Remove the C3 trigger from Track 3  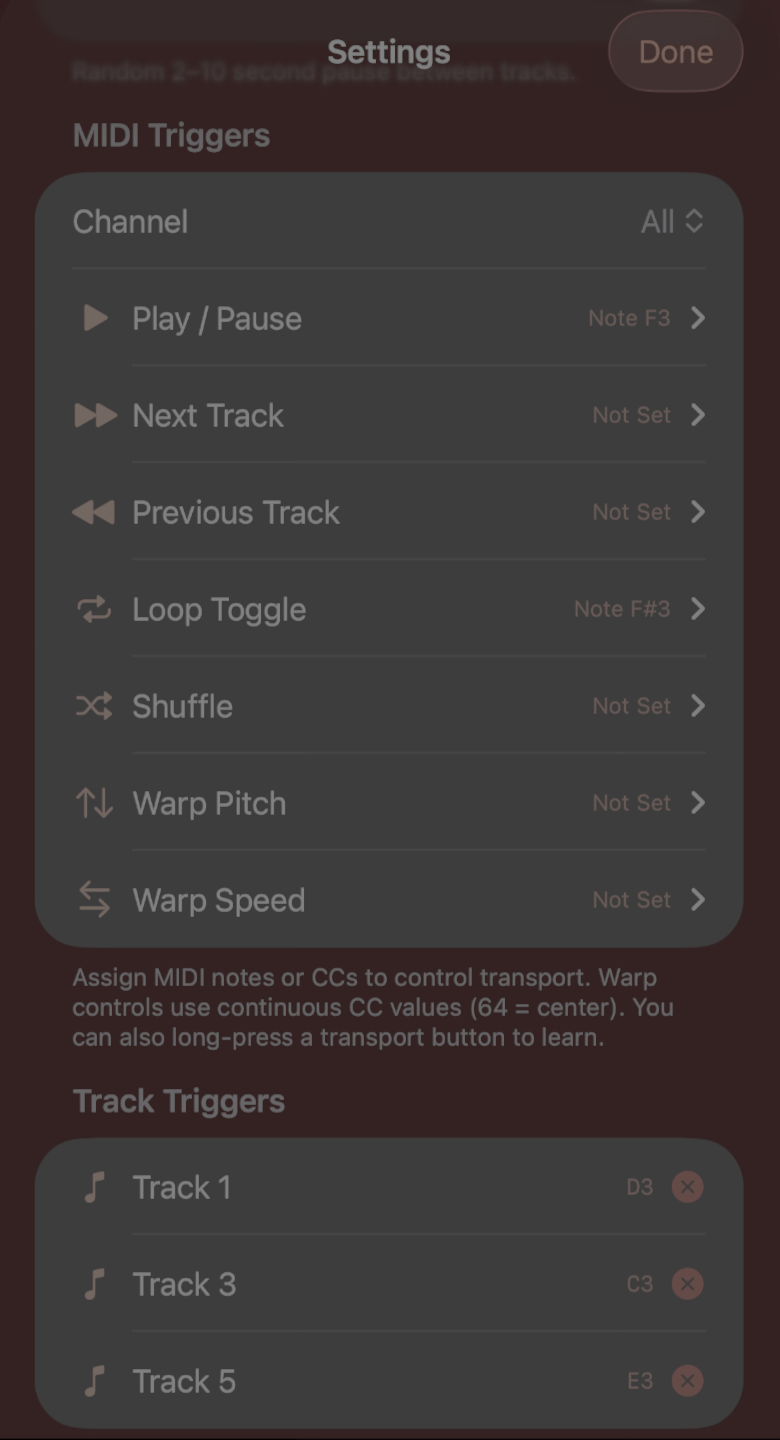tap(687, 1284)
